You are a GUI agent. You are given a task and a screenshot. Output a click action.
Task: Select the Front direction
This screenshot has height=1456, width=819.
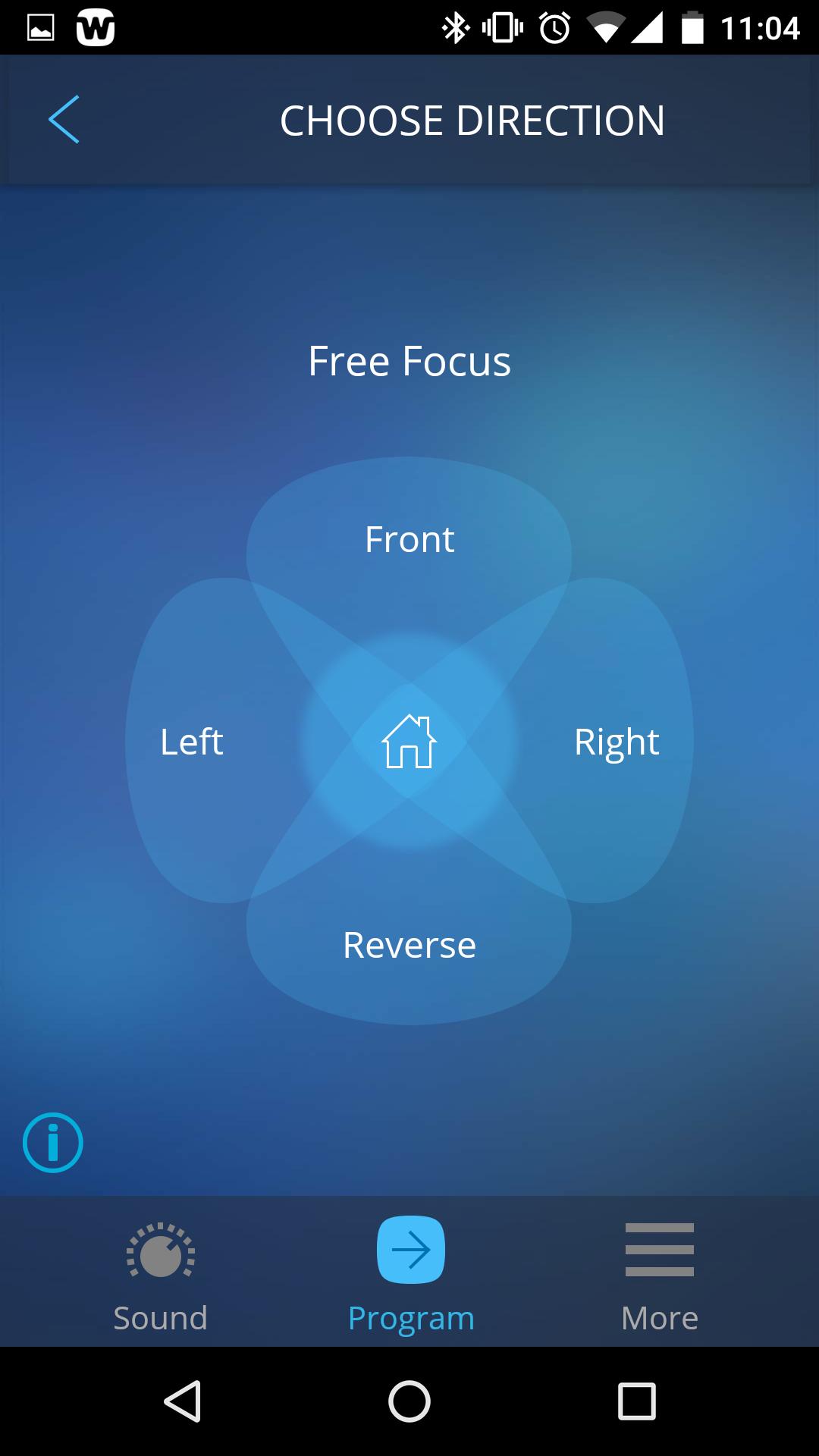(x=409, y=539)
